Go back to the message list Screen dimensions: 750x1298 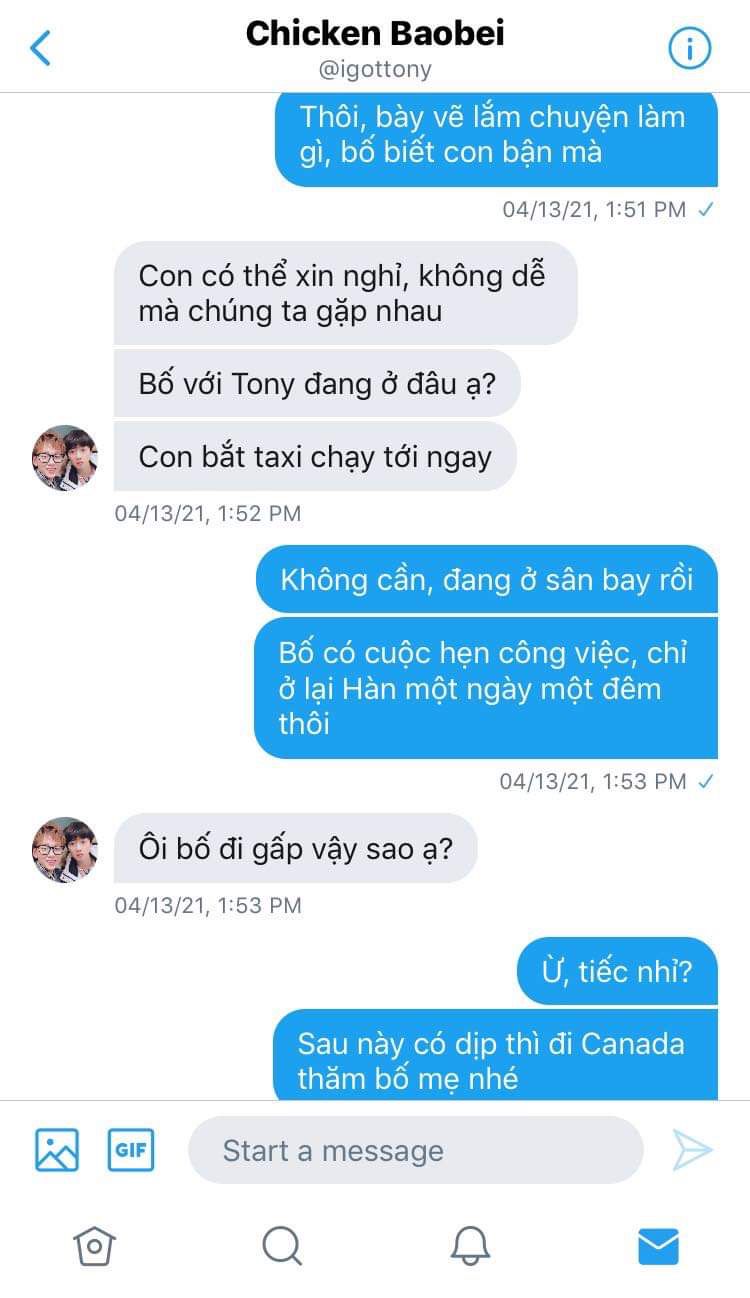tap(41, 48)
